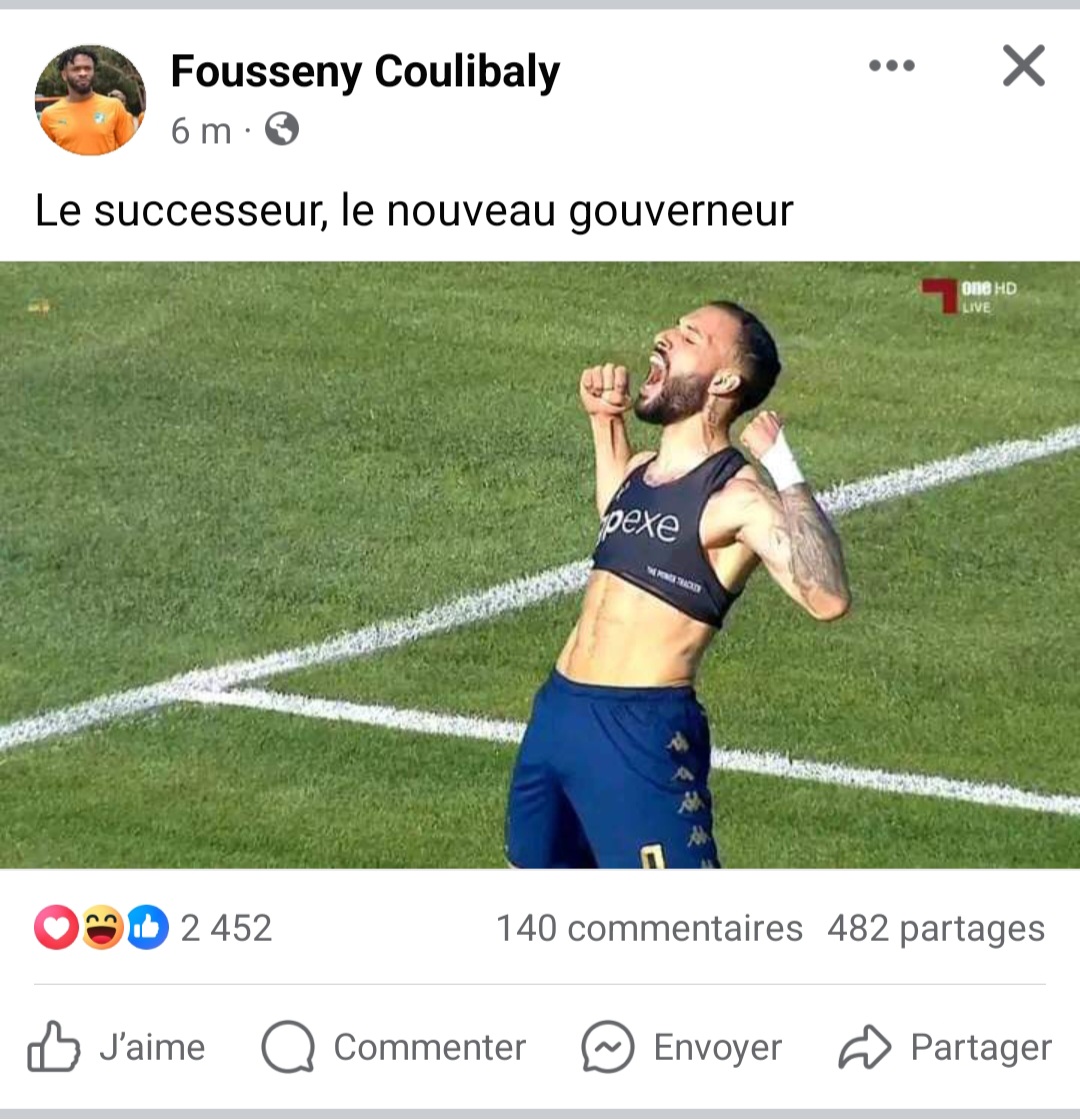
Task: Open the 140 commentaires thread
Action: tap(649, 928)
